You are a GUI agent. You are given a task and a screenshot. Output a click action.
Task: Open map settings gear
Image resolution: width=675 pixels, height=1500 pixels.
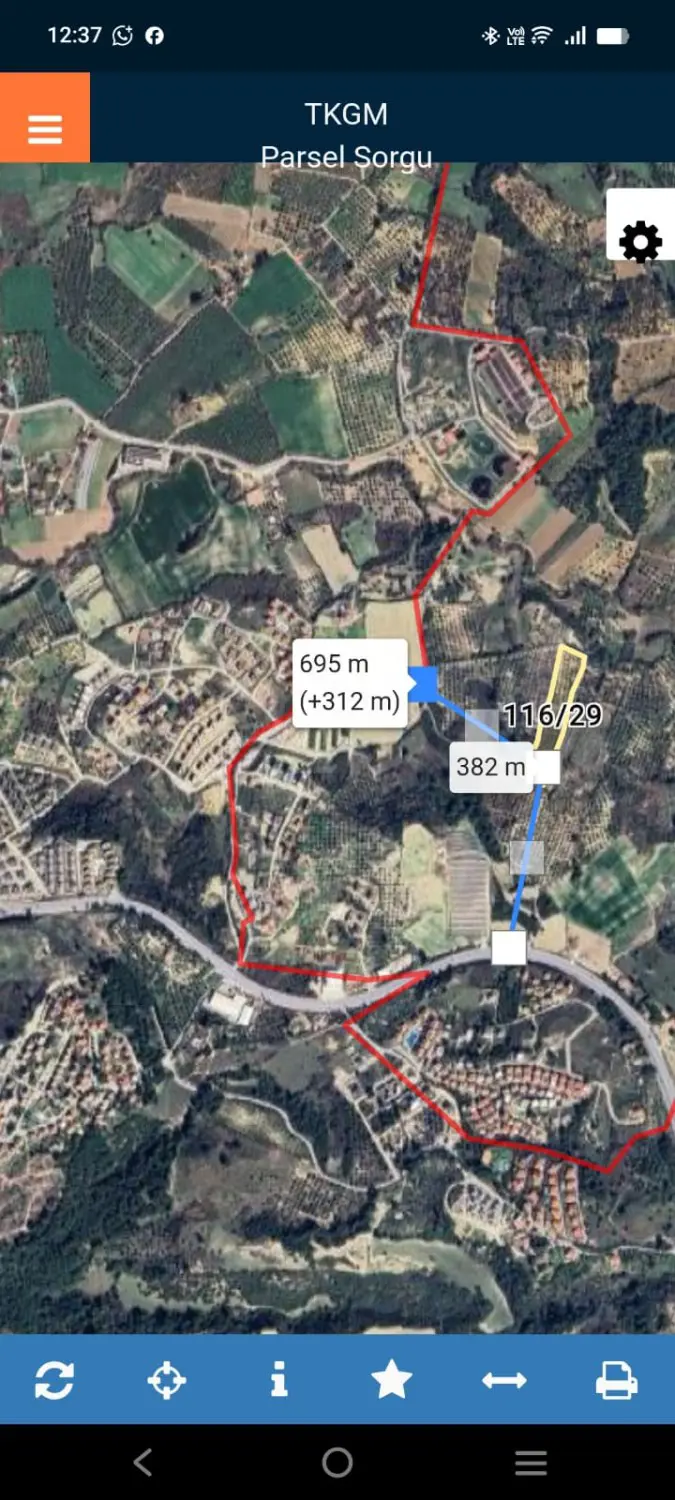coord(640,242)
